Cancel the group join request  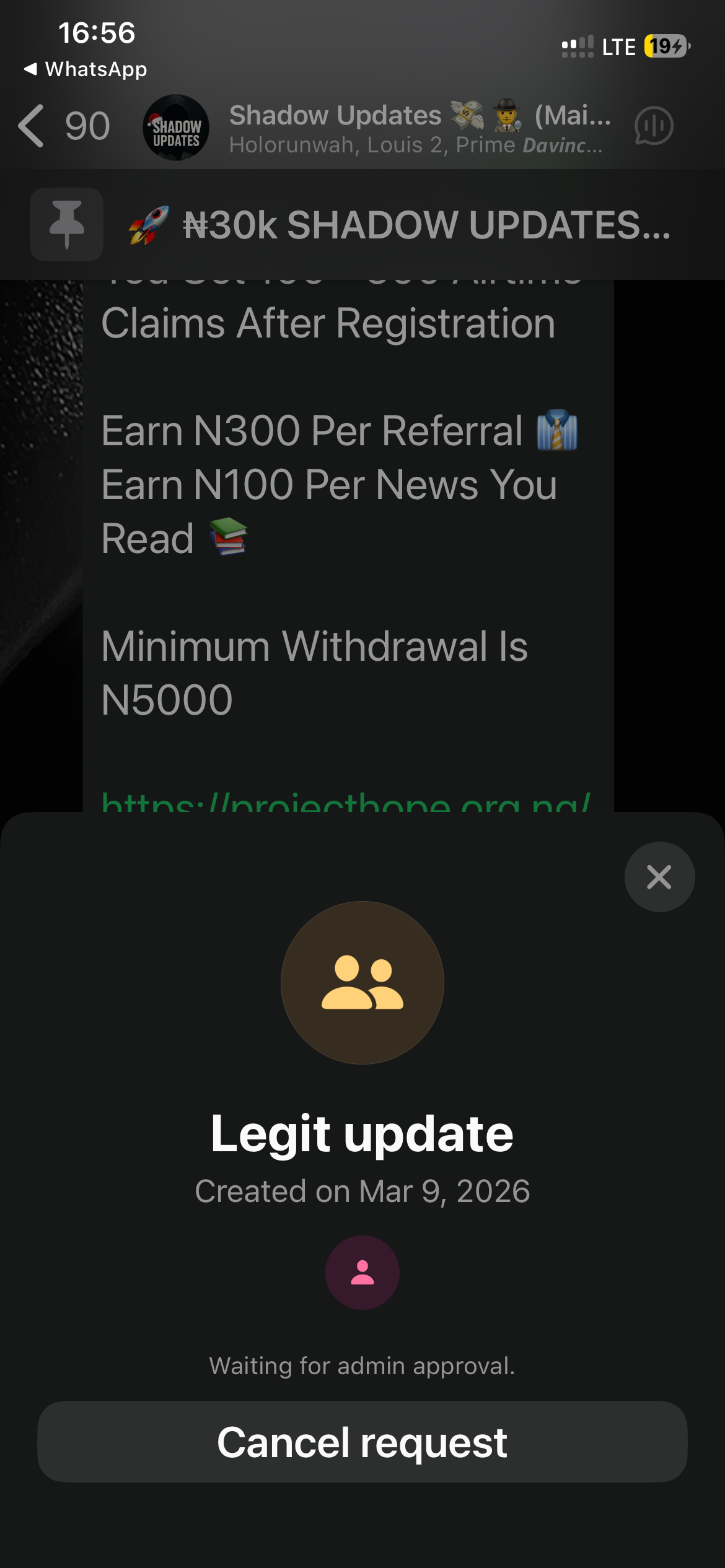pos(362,1442)
